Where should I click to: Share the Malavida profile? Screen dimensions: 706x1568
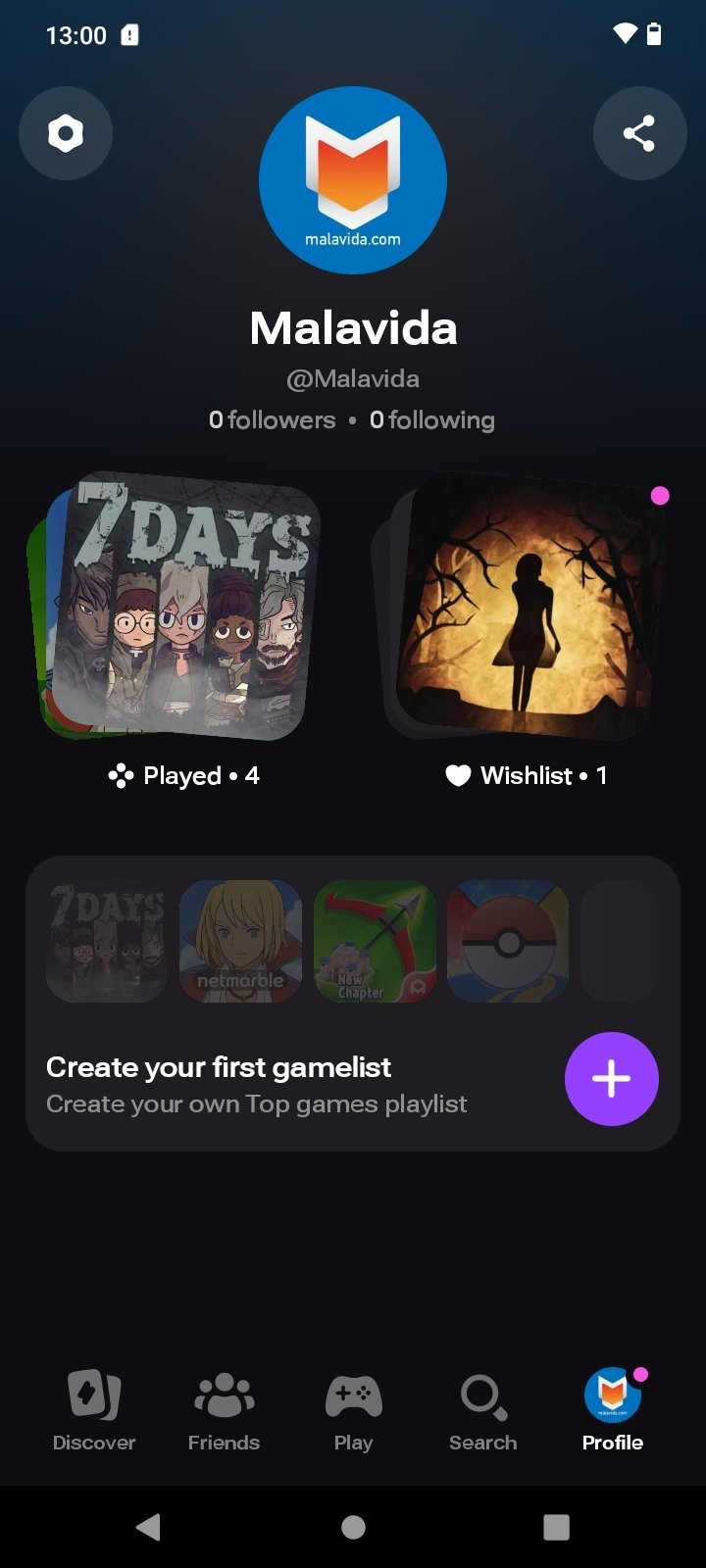639,133
